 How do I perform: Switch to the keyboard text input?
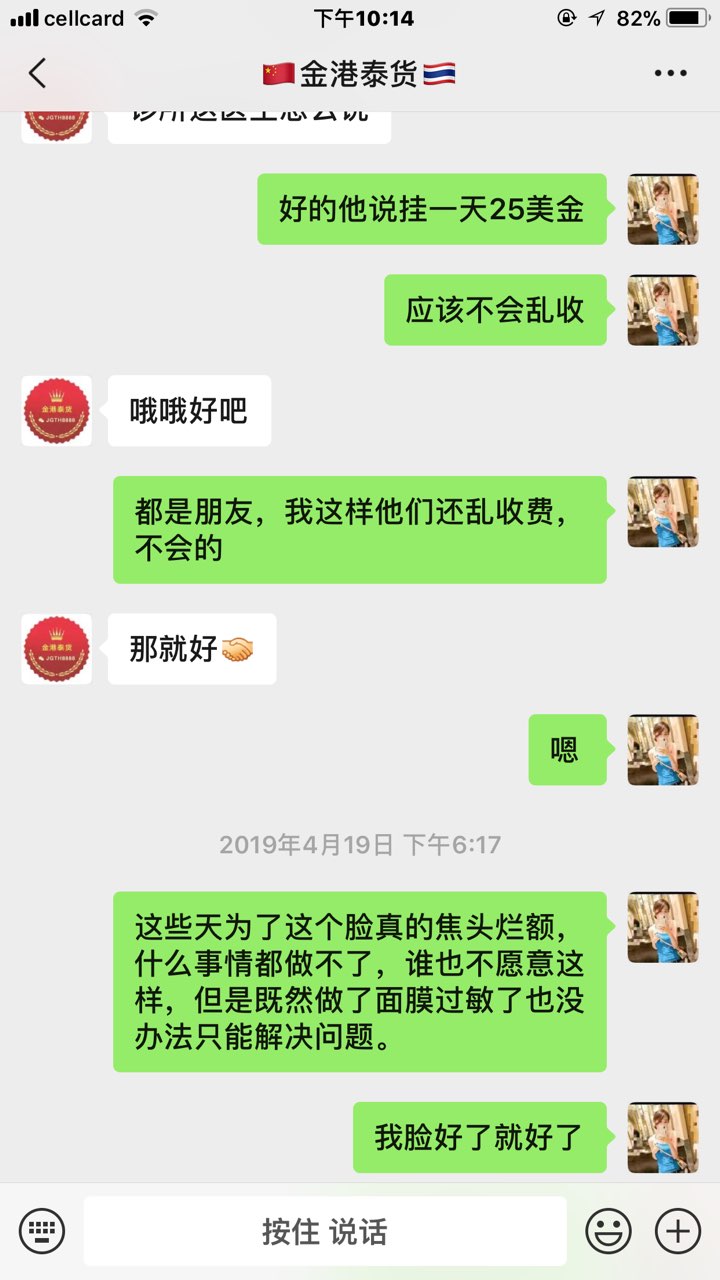point(42,1231)
